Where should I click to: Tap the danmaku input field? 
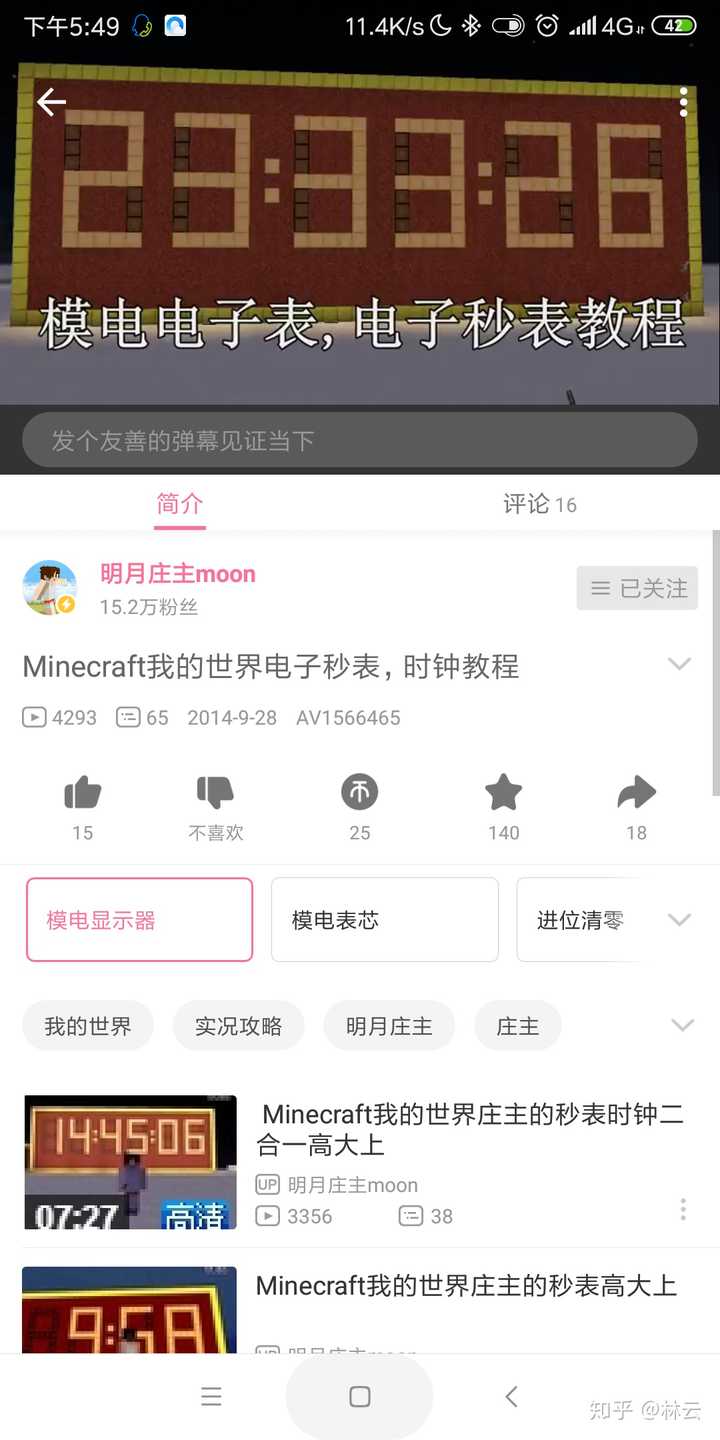click(x=360, y=440)
